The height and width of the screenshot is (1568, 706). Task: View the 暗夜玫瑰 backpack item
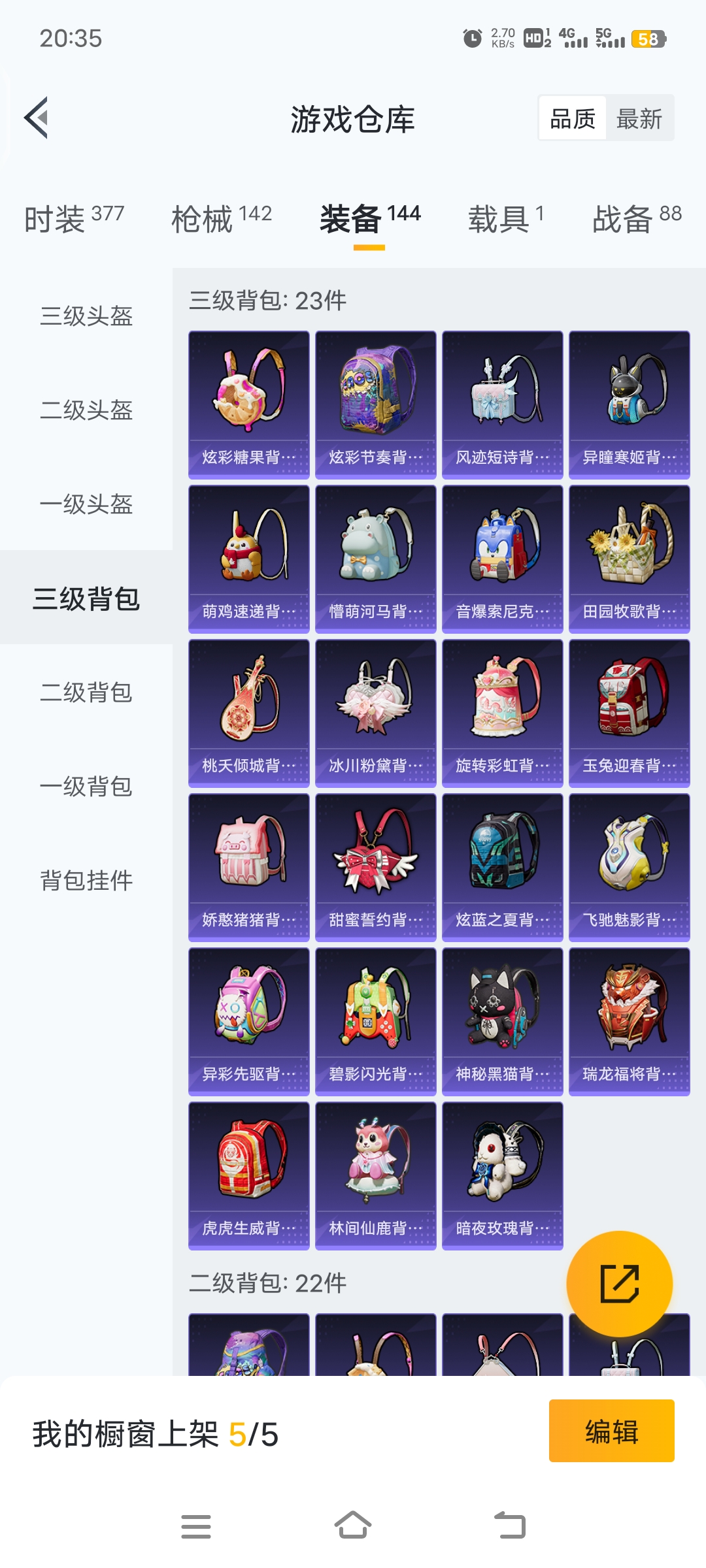click(x=502, y=1175)
